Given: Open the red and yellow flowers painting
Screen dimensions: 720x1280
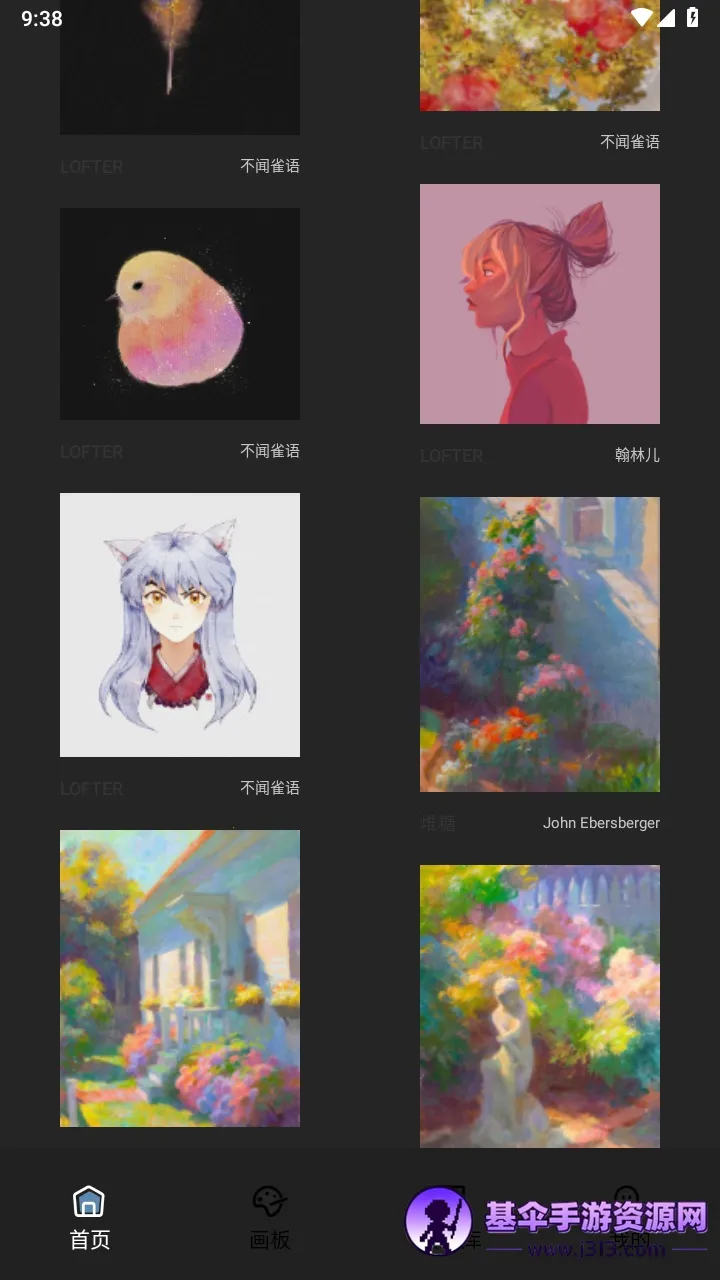Looking at the screenshot, I should (x=540, y=55).
